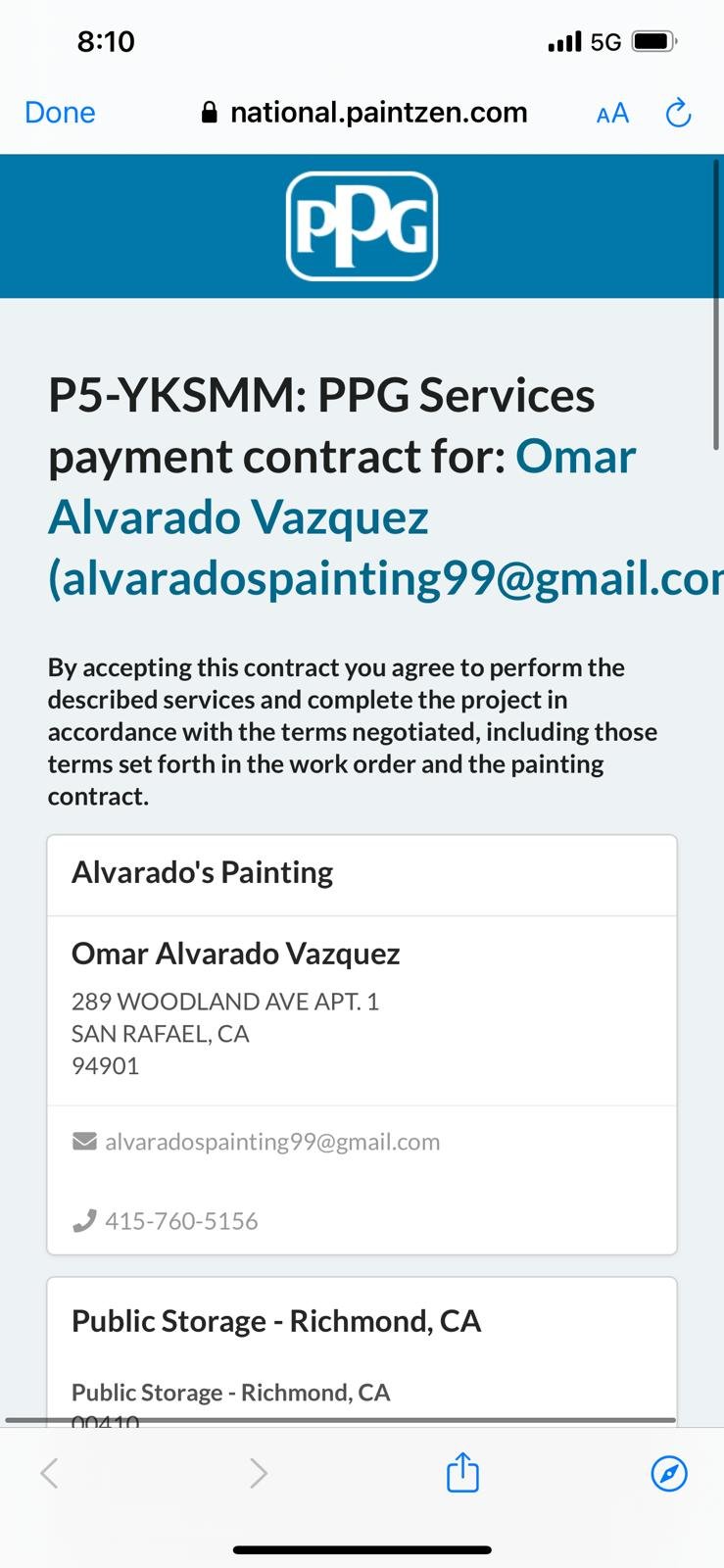Open the share sheet
This screenshot has height=1568, width=724.
(x=462, y=1472)
